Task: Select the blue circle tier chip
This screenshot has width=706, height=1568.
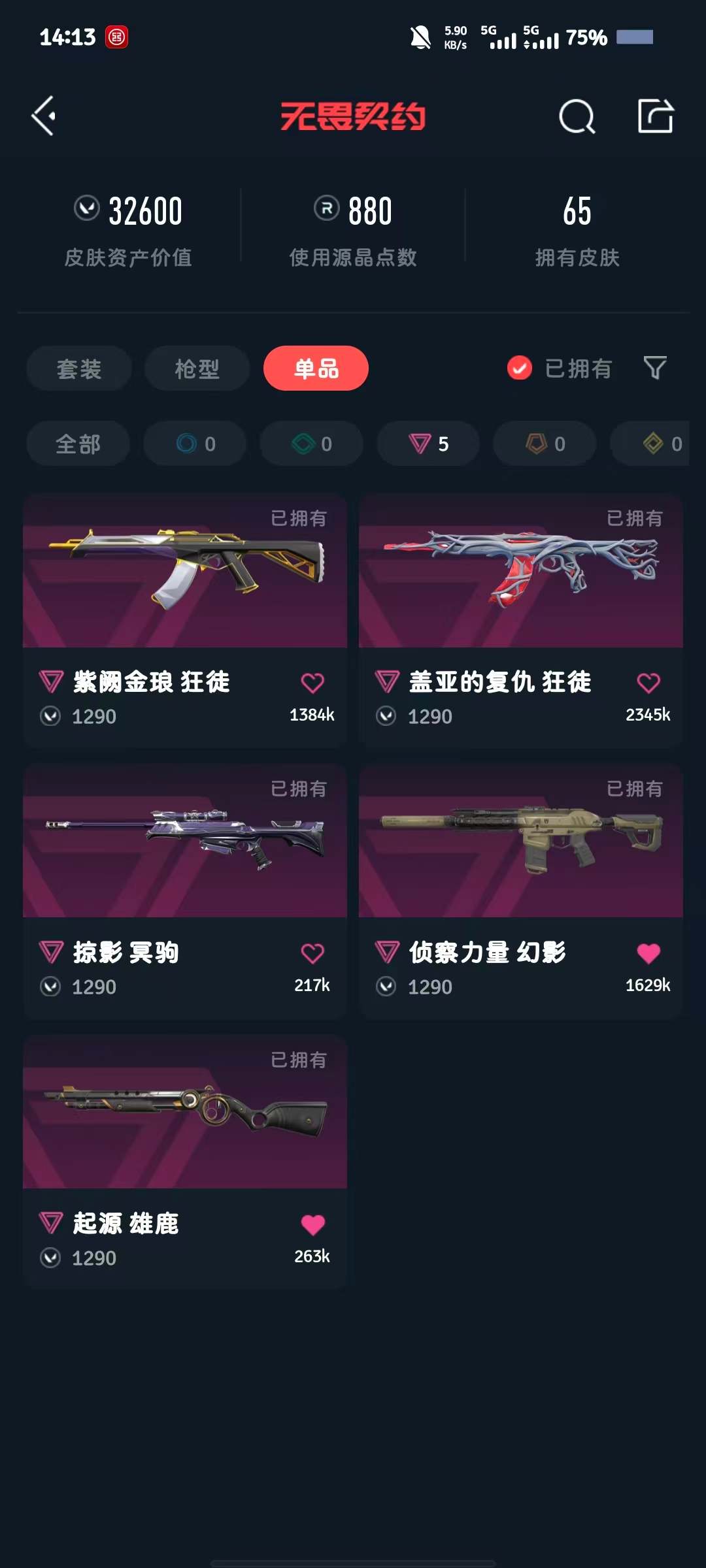Action: coord(195,444)
